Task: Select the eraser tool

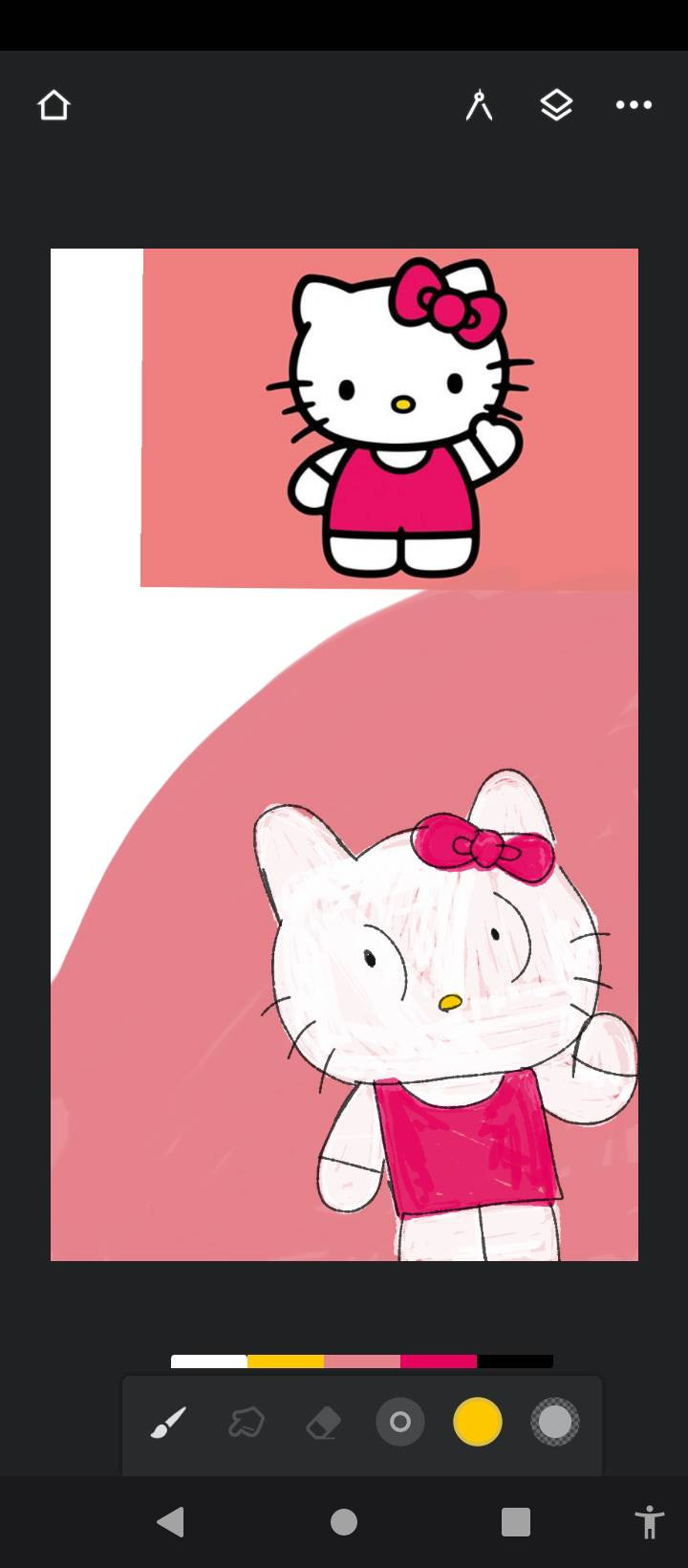Action: [x=323, y=1423]
